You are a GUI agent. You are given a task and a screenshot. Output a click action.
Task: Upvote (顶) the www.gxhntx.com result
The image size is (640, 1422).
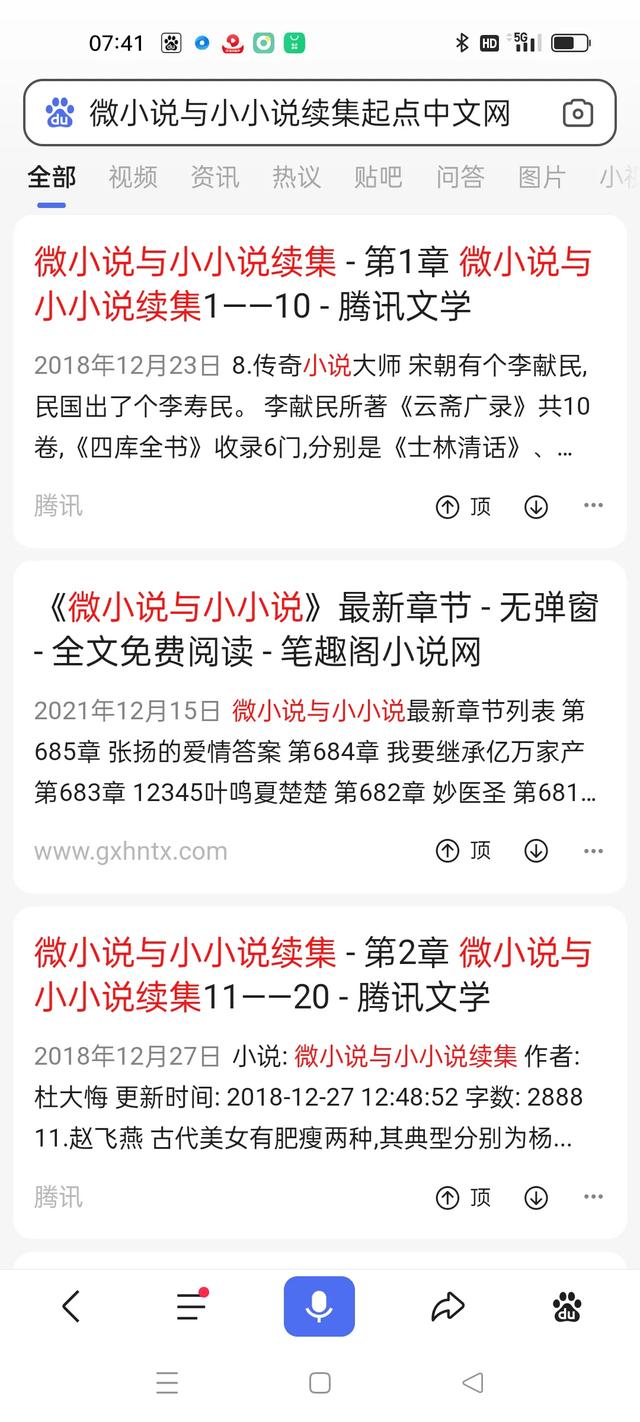(x=463, y=851)
